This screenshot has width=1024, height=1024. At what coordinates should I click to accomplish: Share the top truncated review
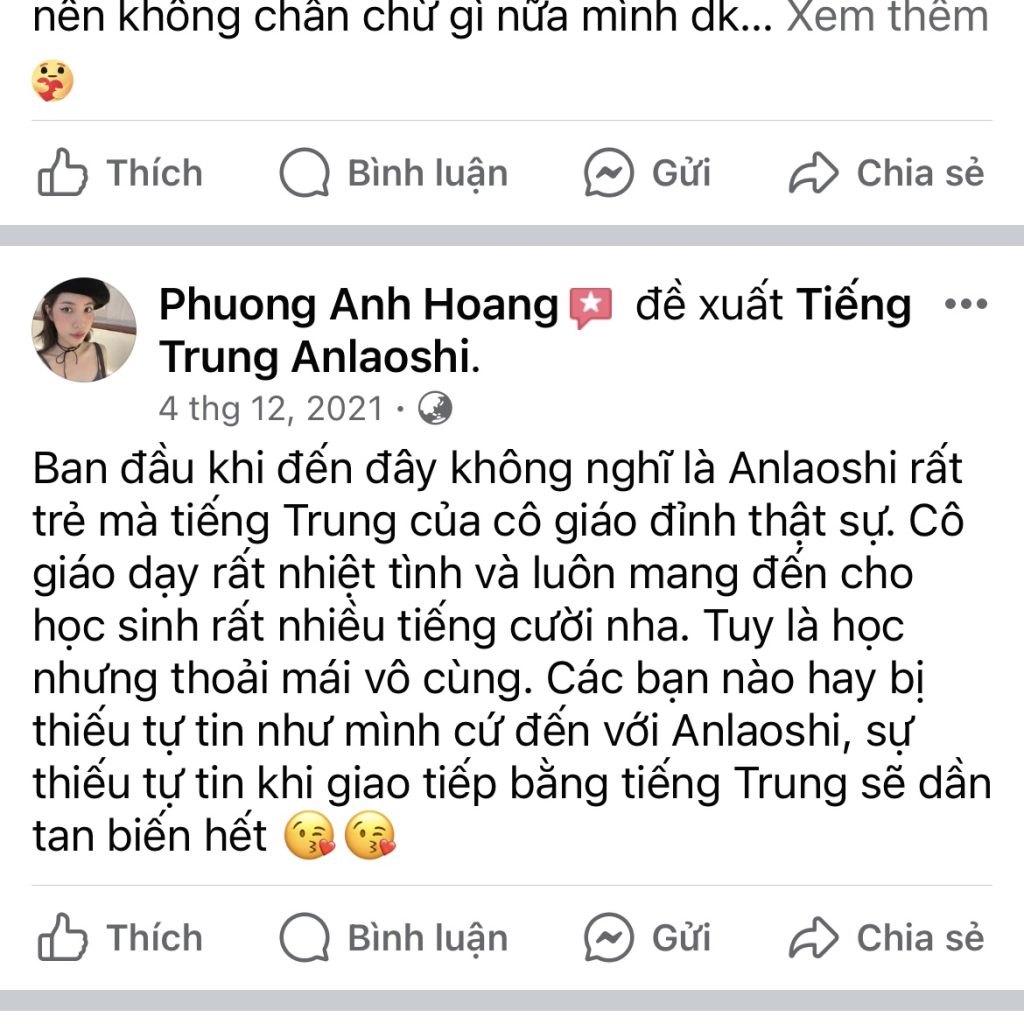pyautogui.click(x=886, y=174)
